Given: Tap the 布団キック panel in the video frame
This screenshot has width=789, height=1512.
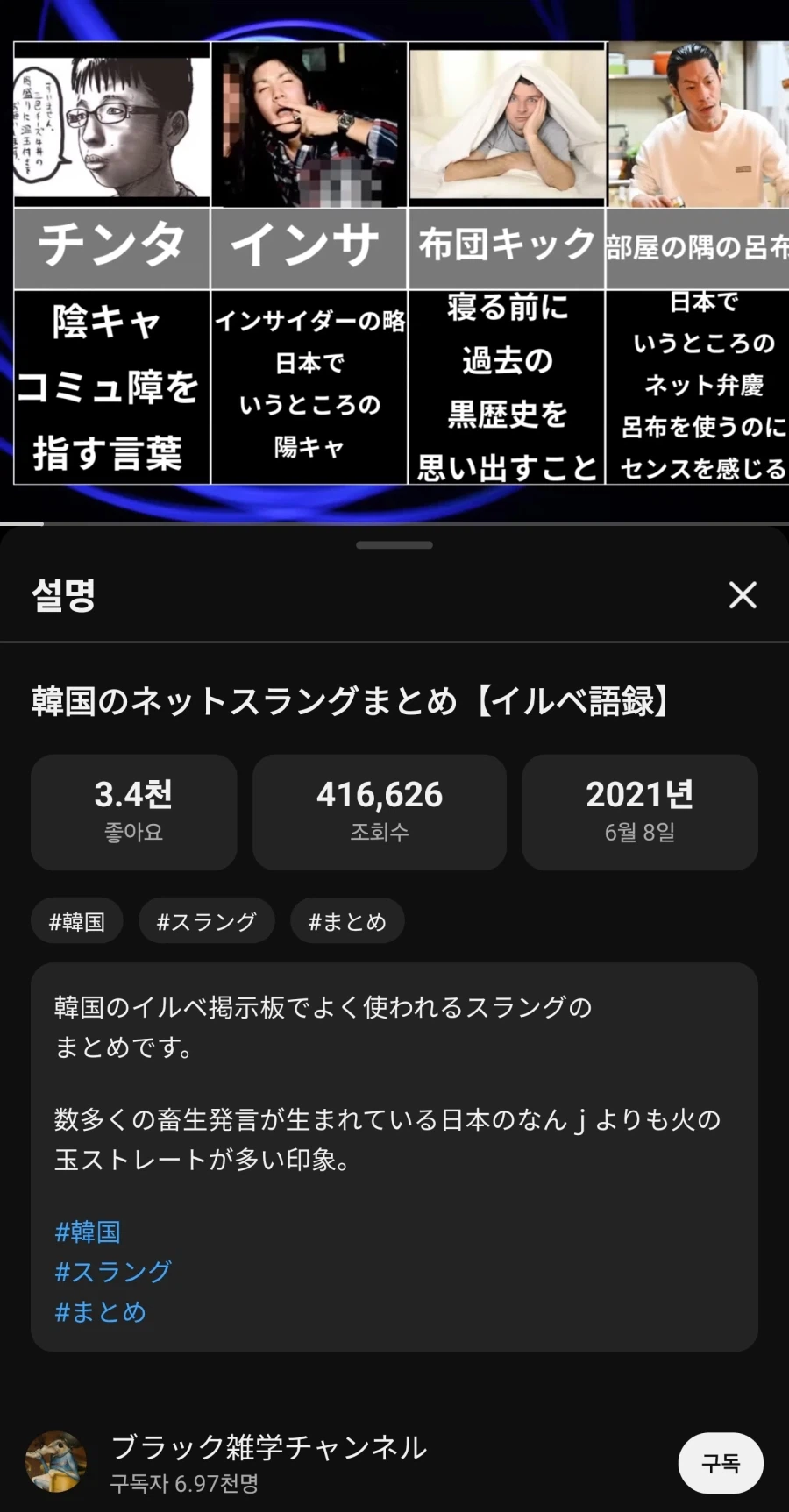Looking at the screenshot, I should pos(506,248).
